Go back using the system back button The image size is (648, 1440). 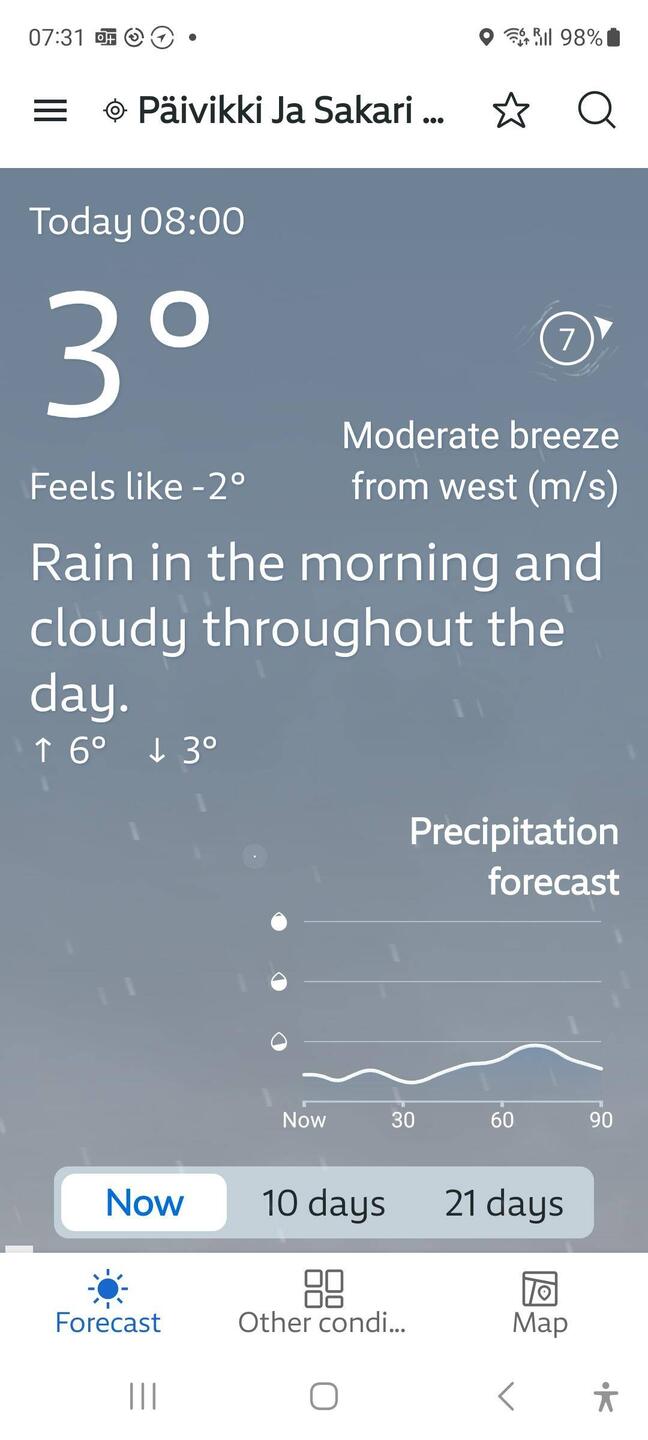(506, 1396)
